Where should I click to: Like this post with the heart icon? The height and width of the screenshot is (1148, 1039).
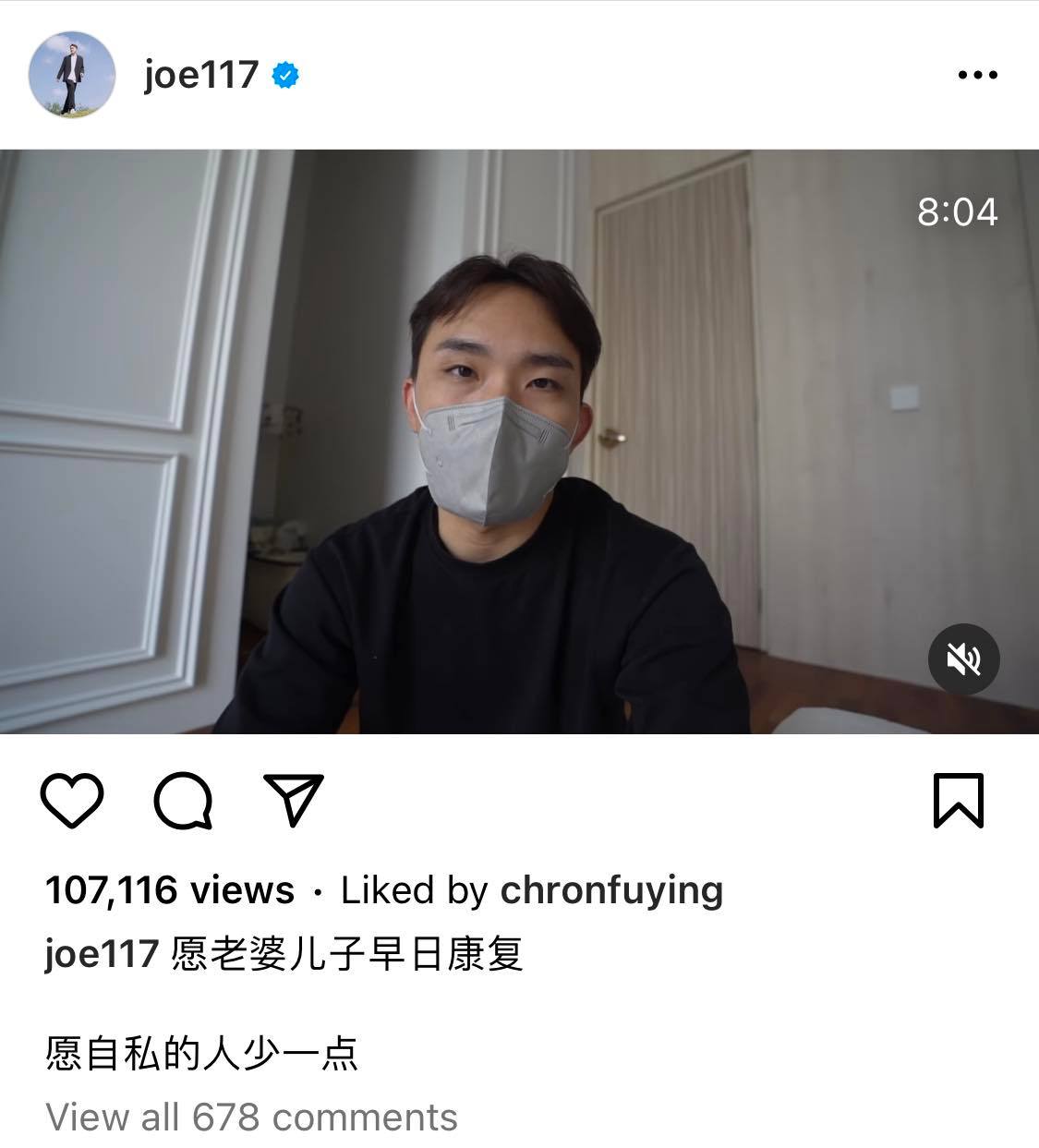72,801
